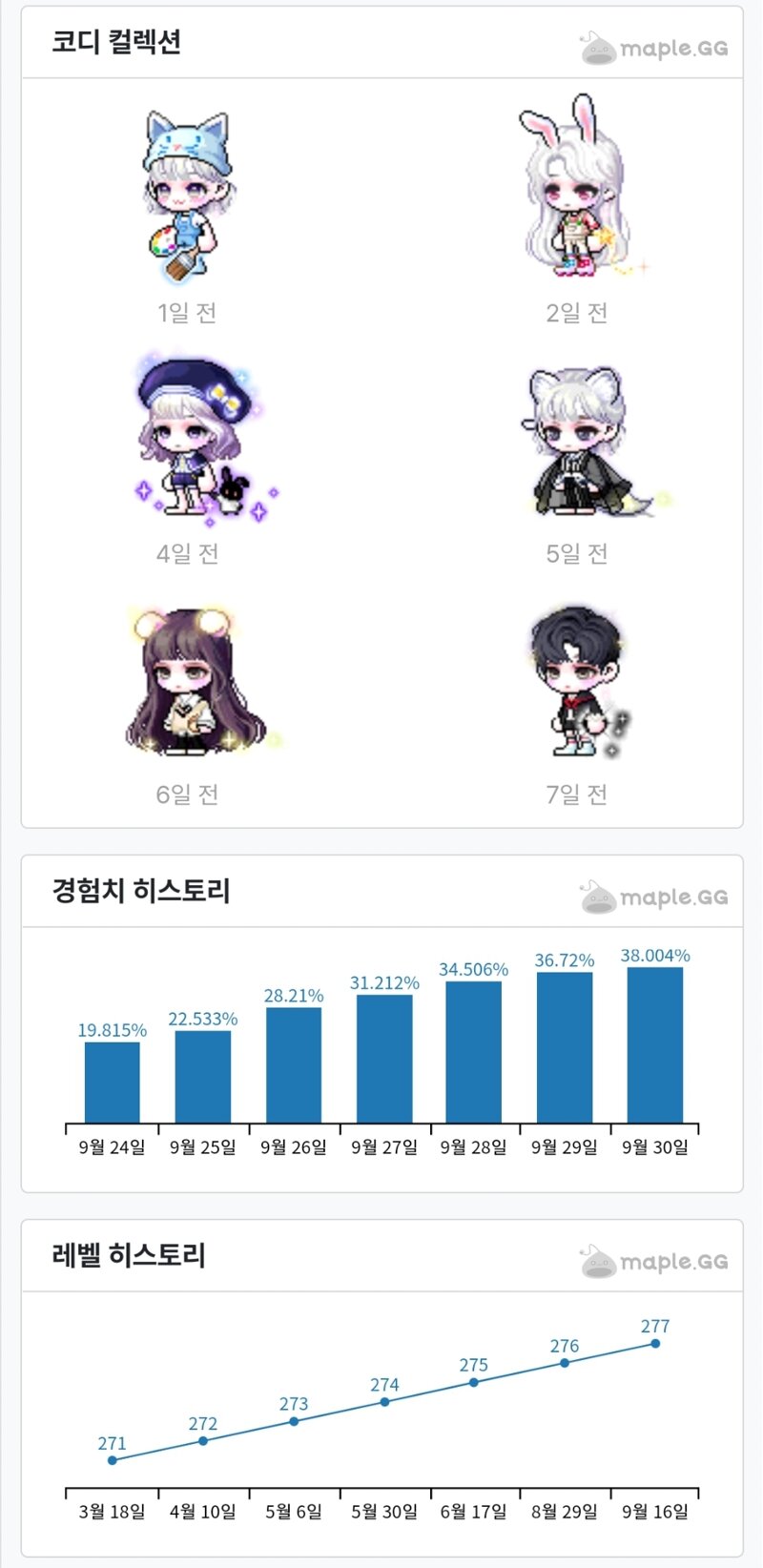Select the level 277 data point
This screenshot has height=1568, width=763.
pos(655,1344)
